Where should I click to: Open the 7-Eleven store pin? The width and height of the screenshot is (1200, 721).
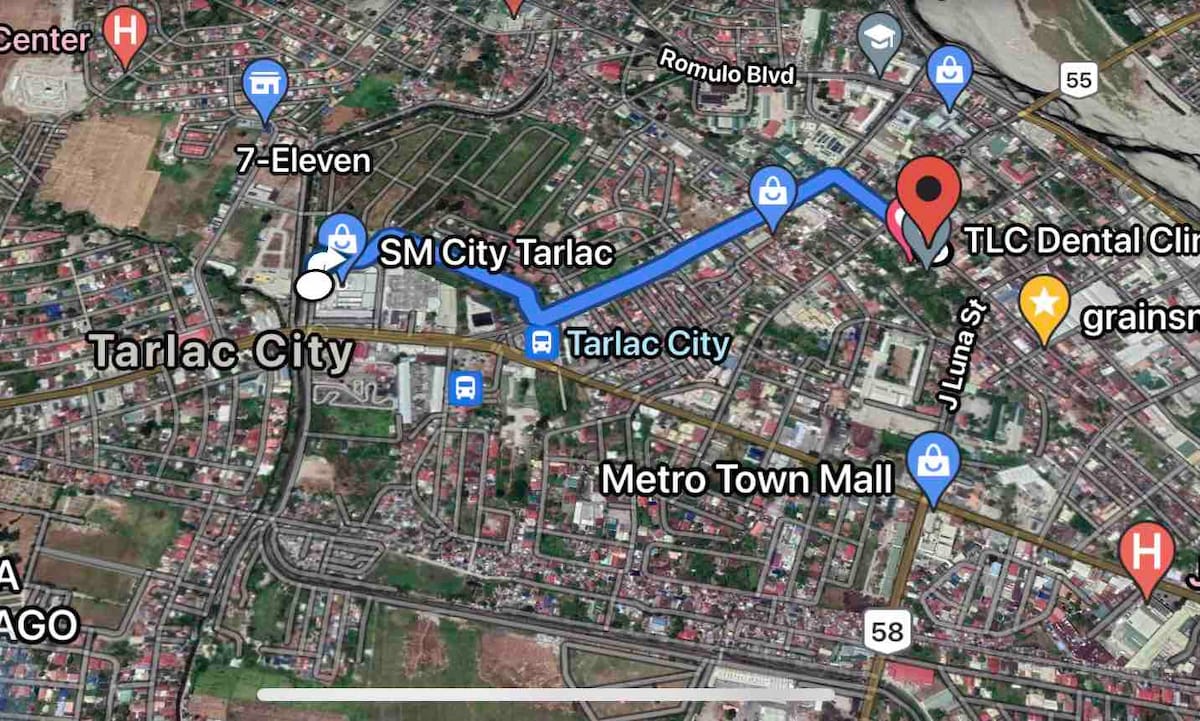click(265, 85)
